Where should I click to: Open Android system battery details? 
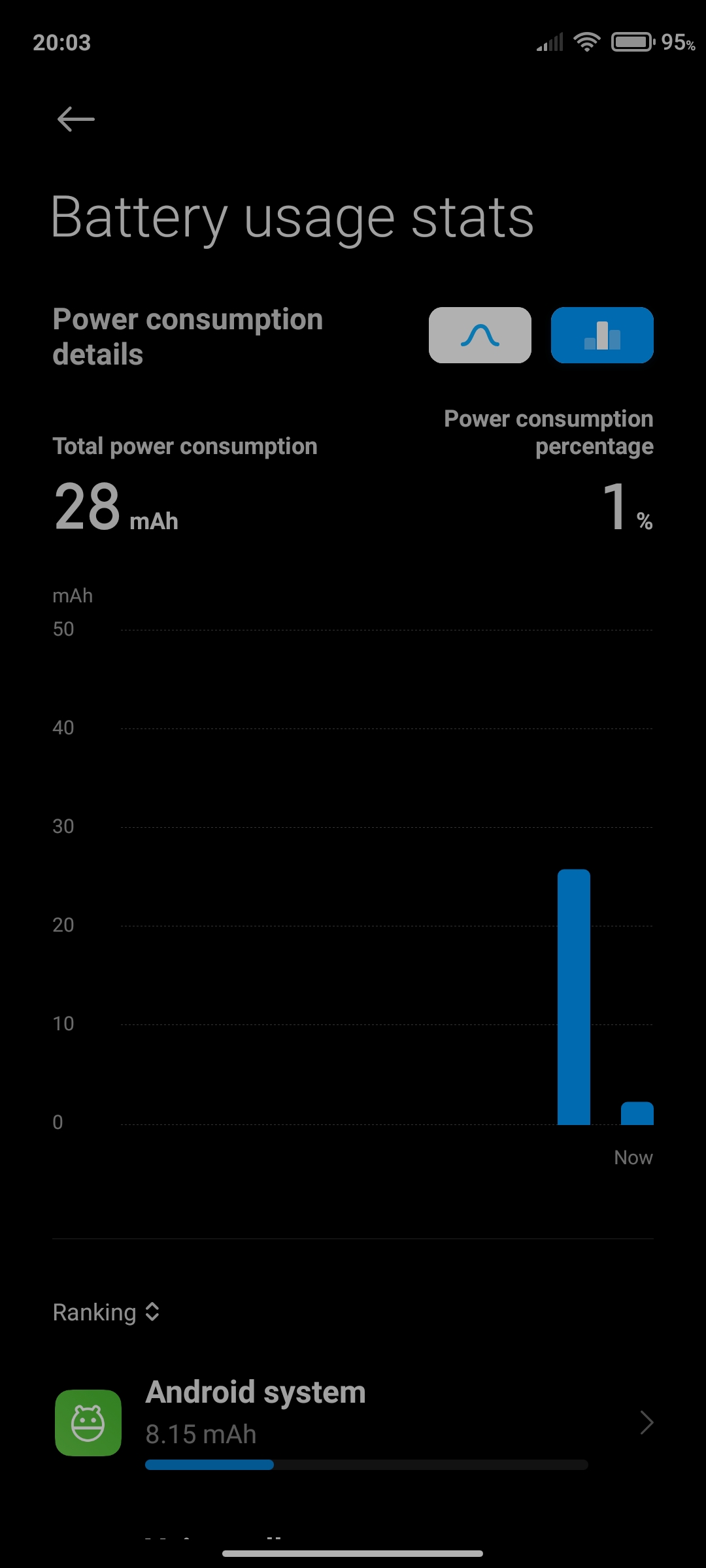click(353, 1423)
